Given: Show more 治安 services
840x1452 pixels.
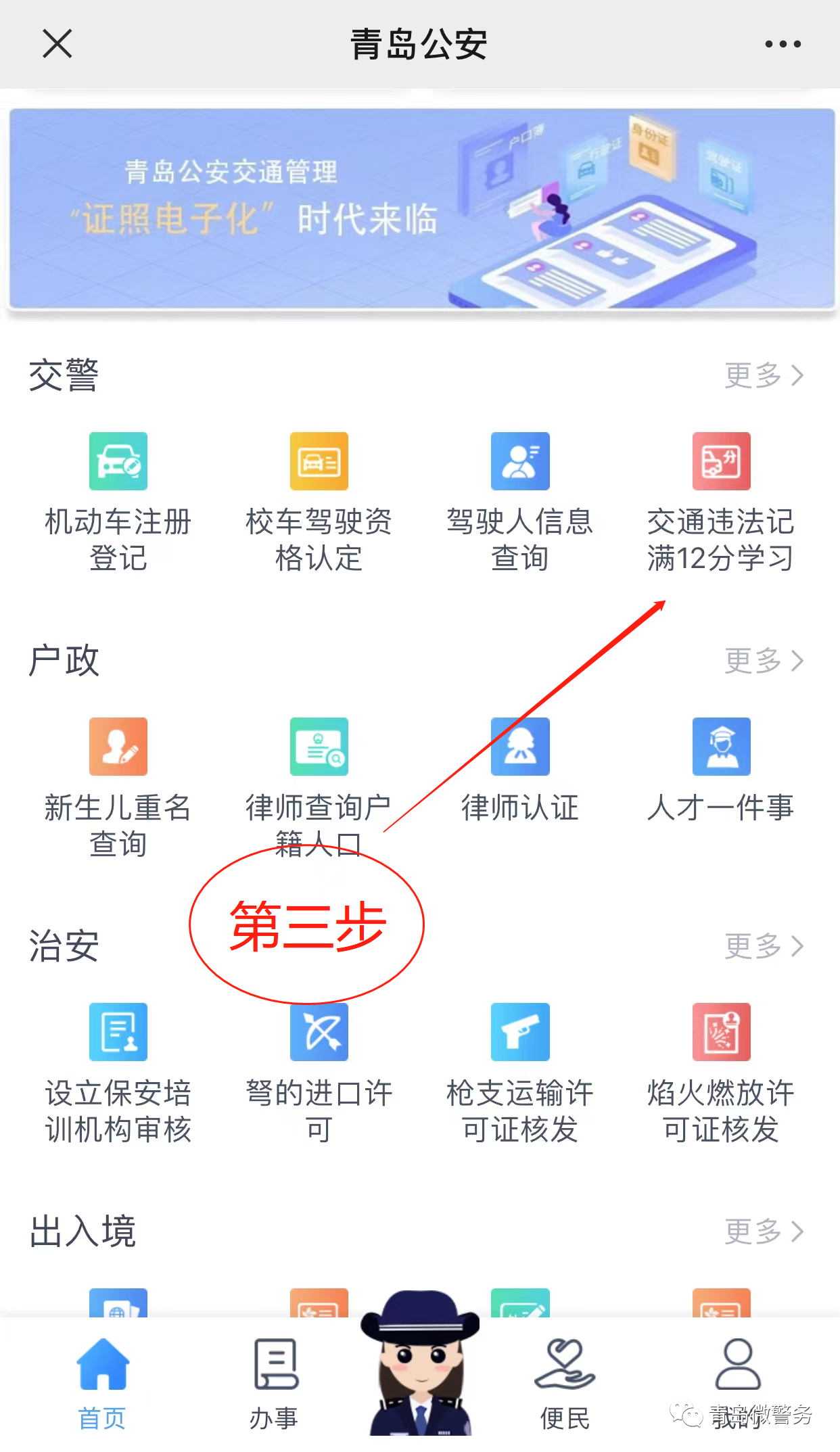Looking at the screenshot, I should tap(764, 946).
